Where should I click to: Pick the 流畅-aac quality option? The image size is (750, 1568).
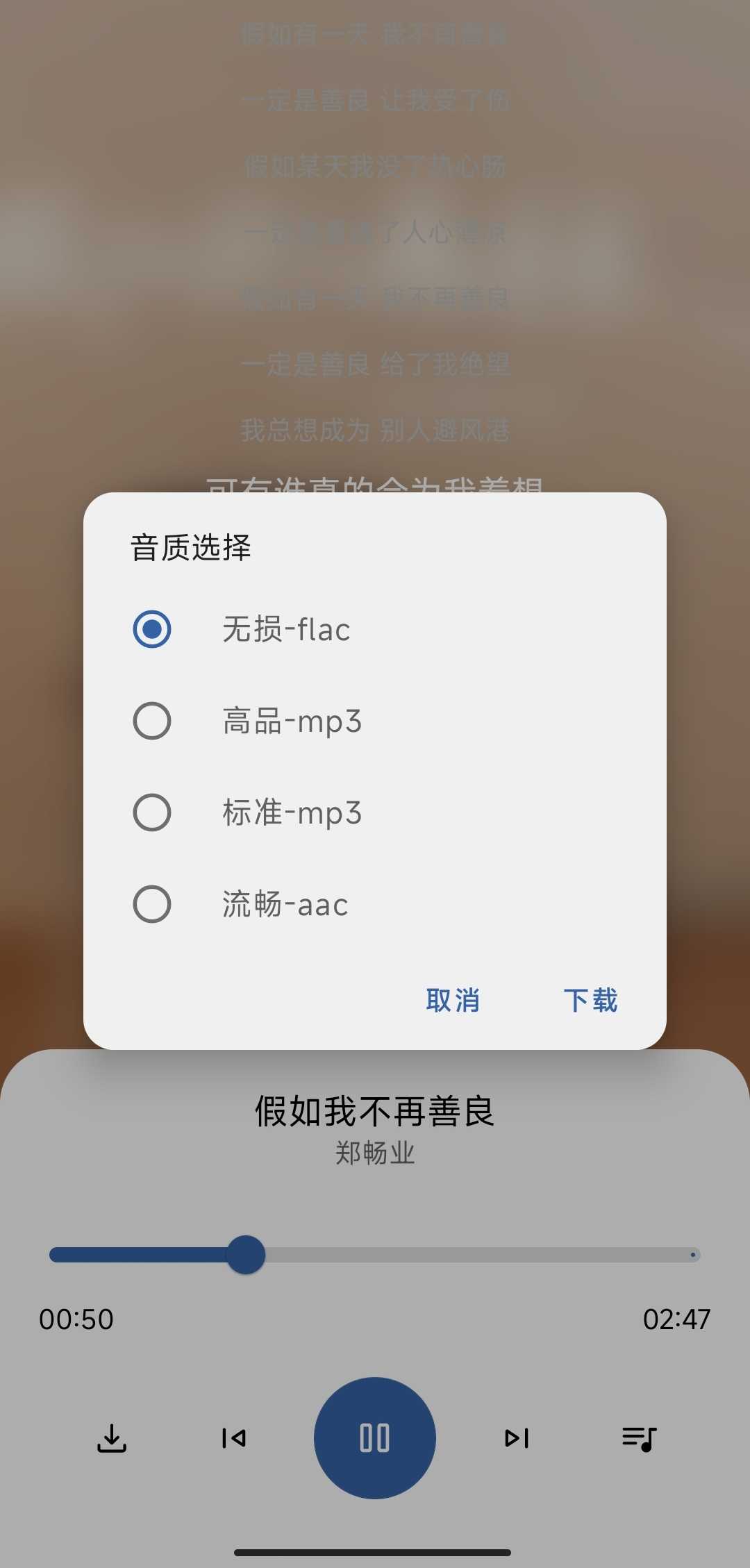click(x=152, y=904)
